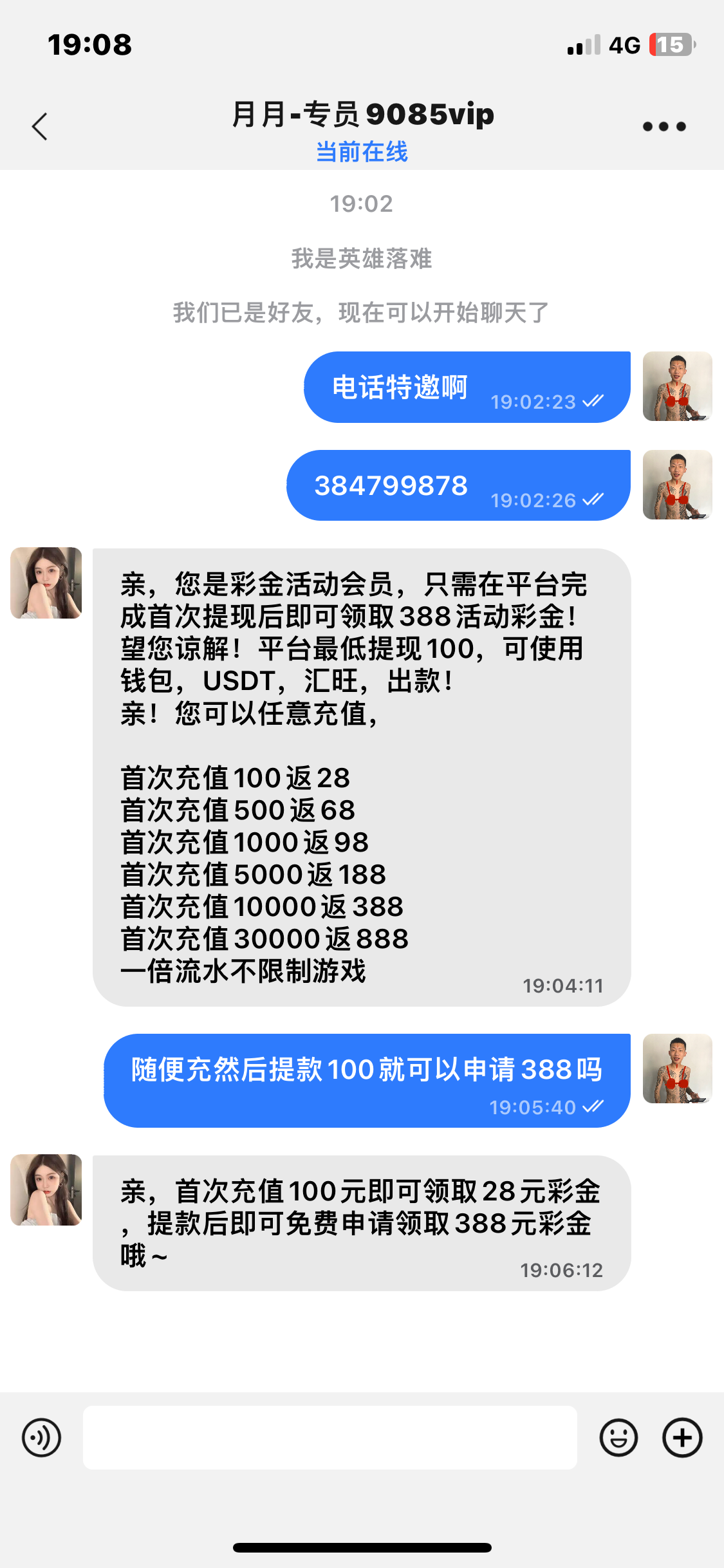Open the three-dot chat options menu
This screenshot has width=724, height=1568.
pos(663,126)
